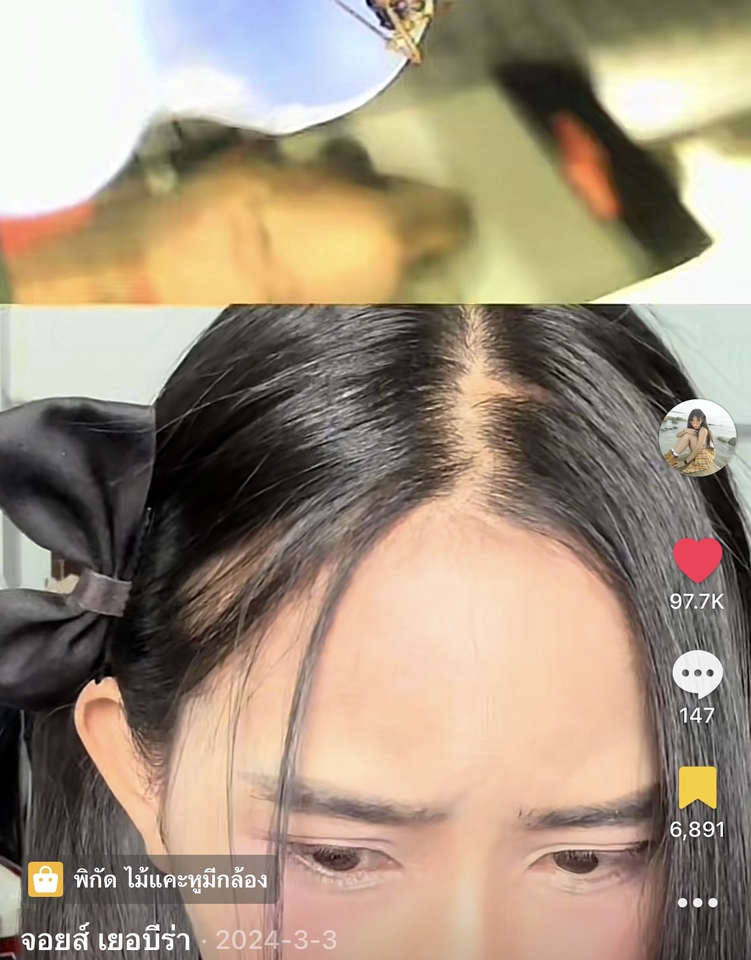The image size is (751, 960).
Task: Tap the red heart like icon
Action: click(697, 559)
